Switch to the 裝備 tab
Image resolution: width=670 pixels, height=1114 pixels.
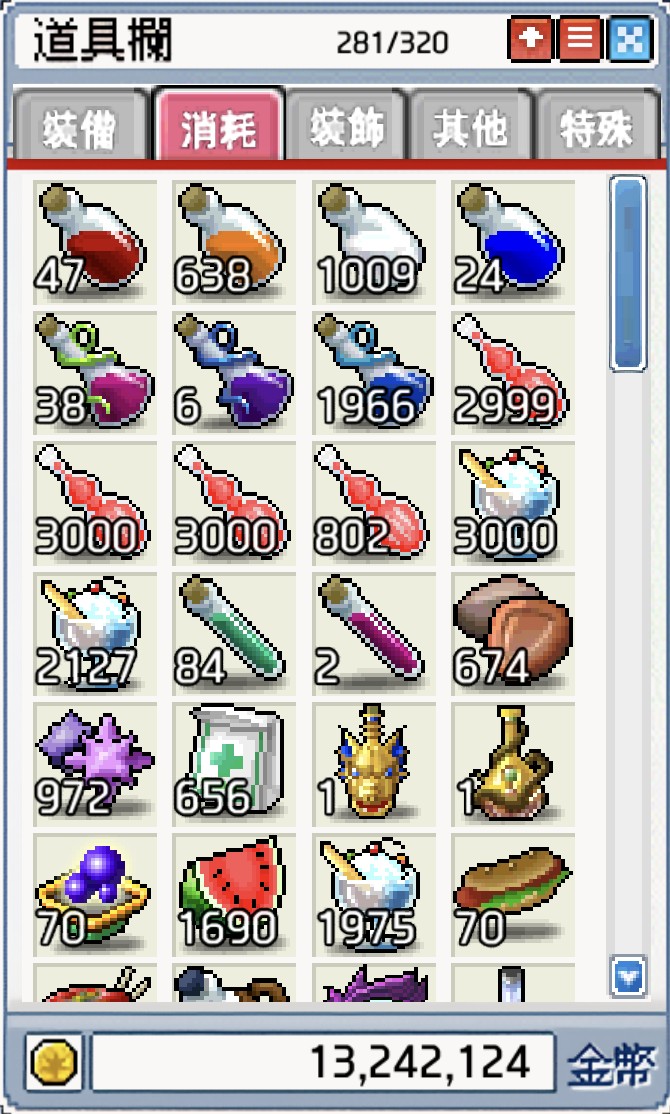tap(78, 128)
